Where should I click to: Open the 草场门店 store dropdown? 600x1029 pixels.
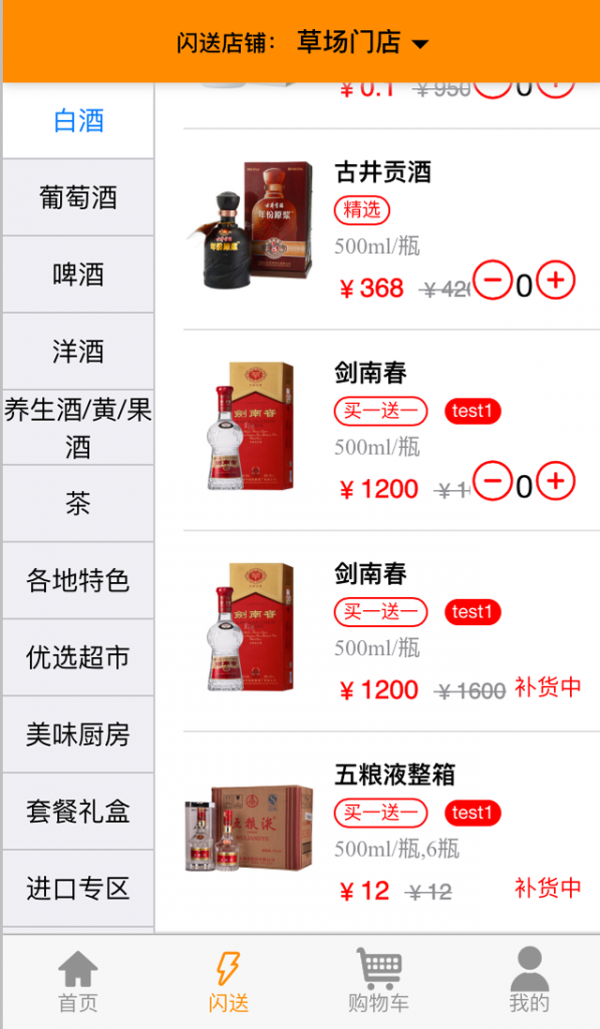(362, 42)
